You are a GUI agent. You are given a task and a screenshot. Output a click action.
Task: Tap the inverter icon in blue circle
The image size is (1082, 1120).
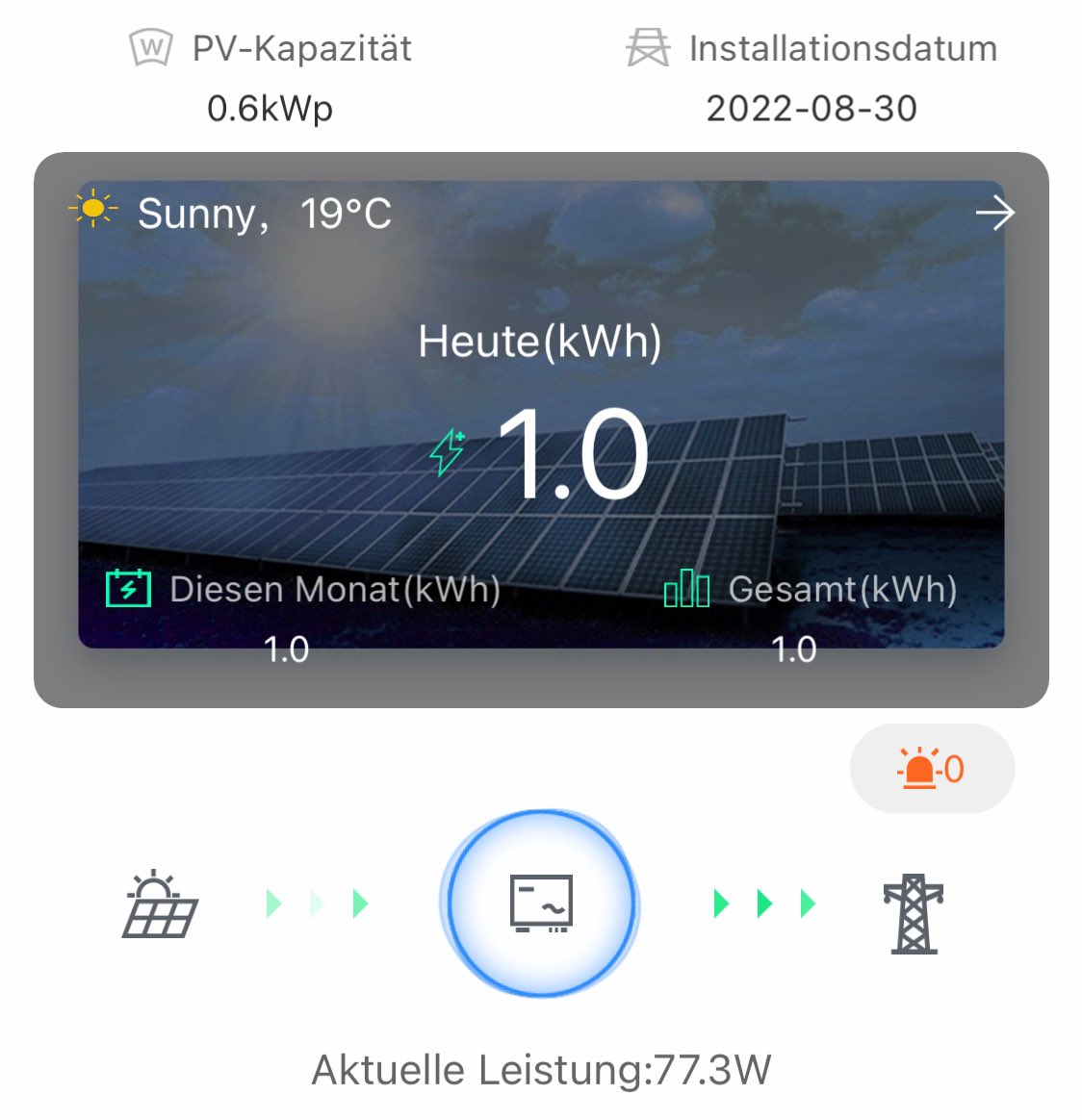(540, 904)
